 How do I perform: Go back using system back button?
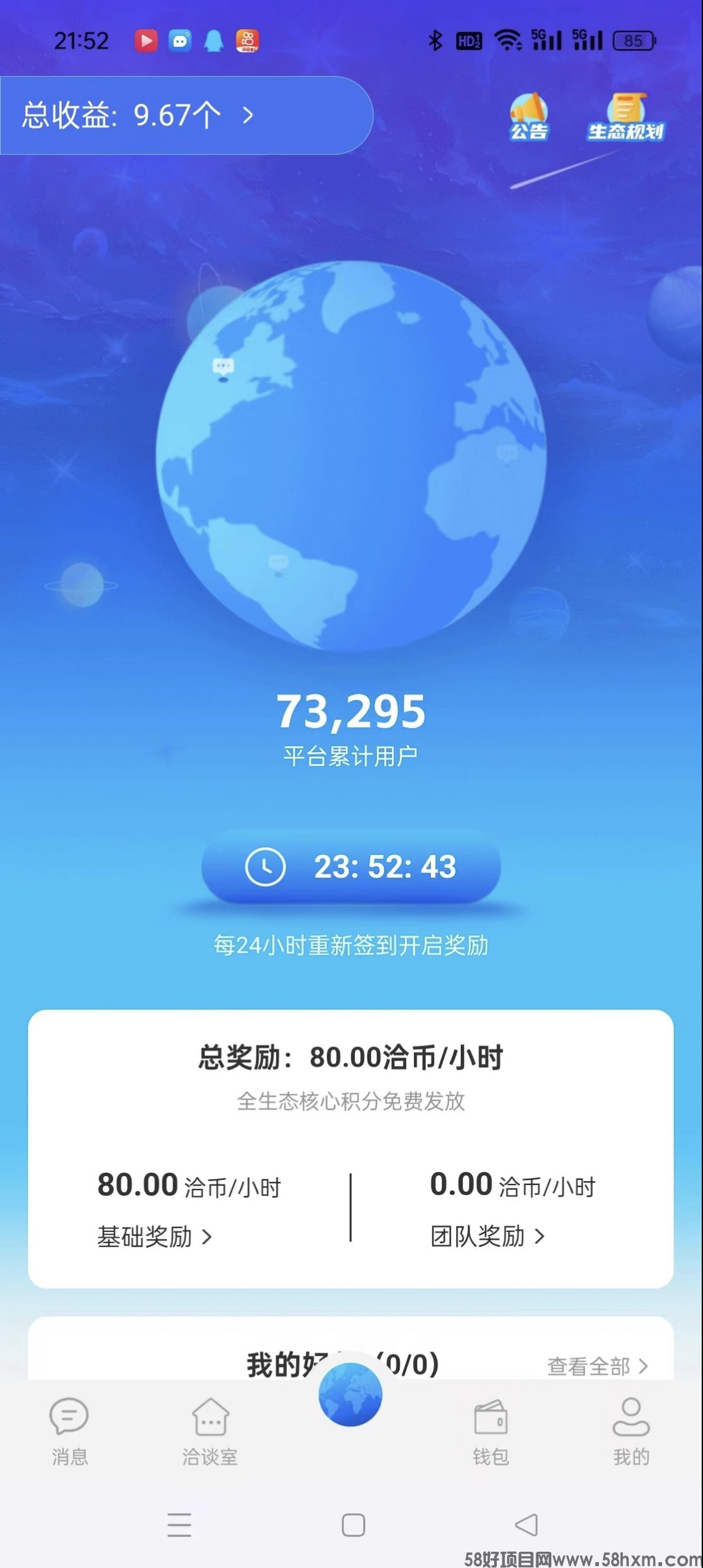[x=526, y=1524]
